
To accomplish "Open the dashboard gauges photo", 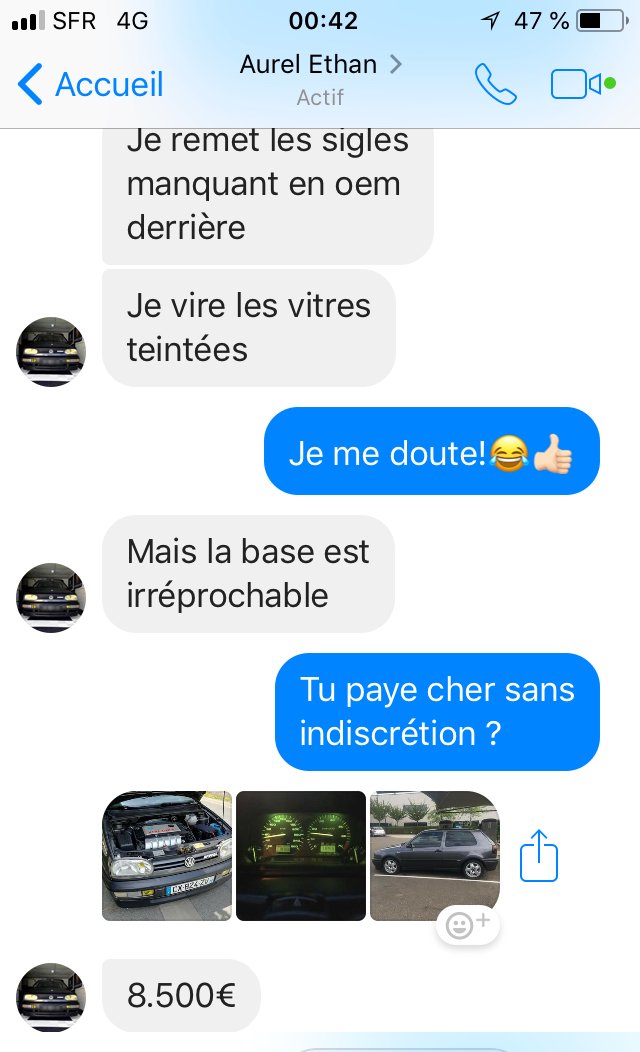I will [x=301, y=855].
